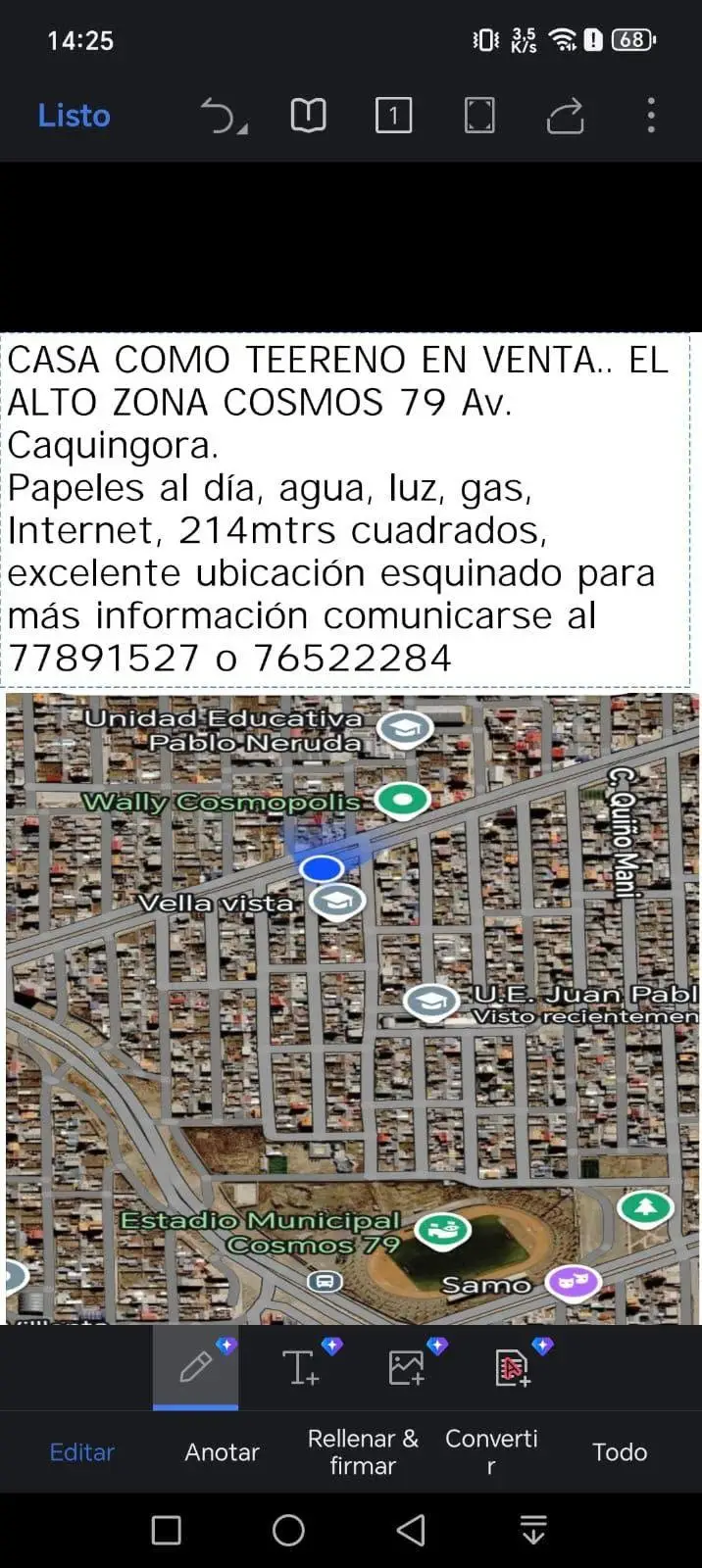Screen dimensions: 702x1568
Task: Open the Convertir tab
Action: tap(491, 1451)
